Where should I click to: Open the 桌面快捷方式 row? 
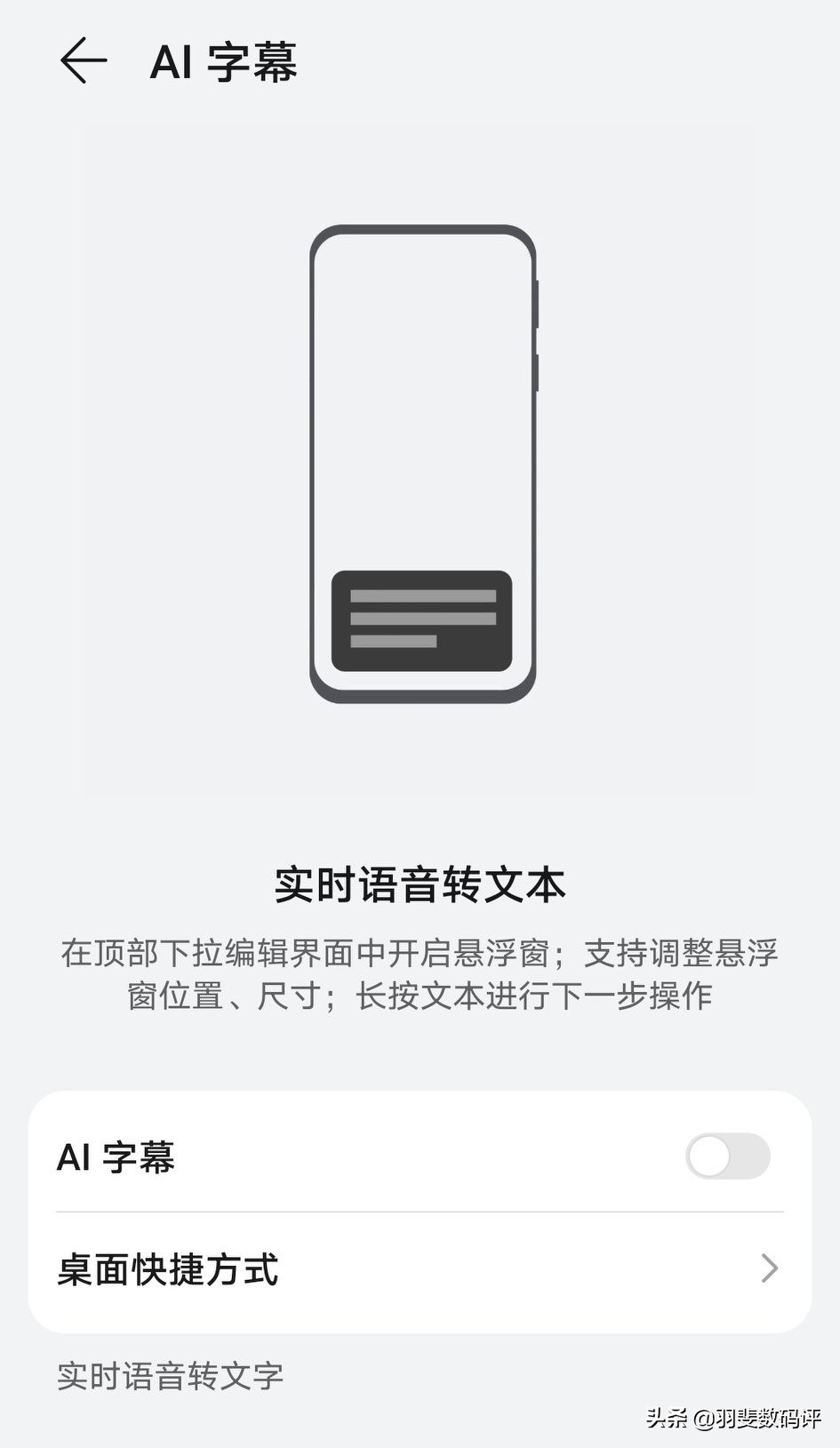[x=420, y=1269]
